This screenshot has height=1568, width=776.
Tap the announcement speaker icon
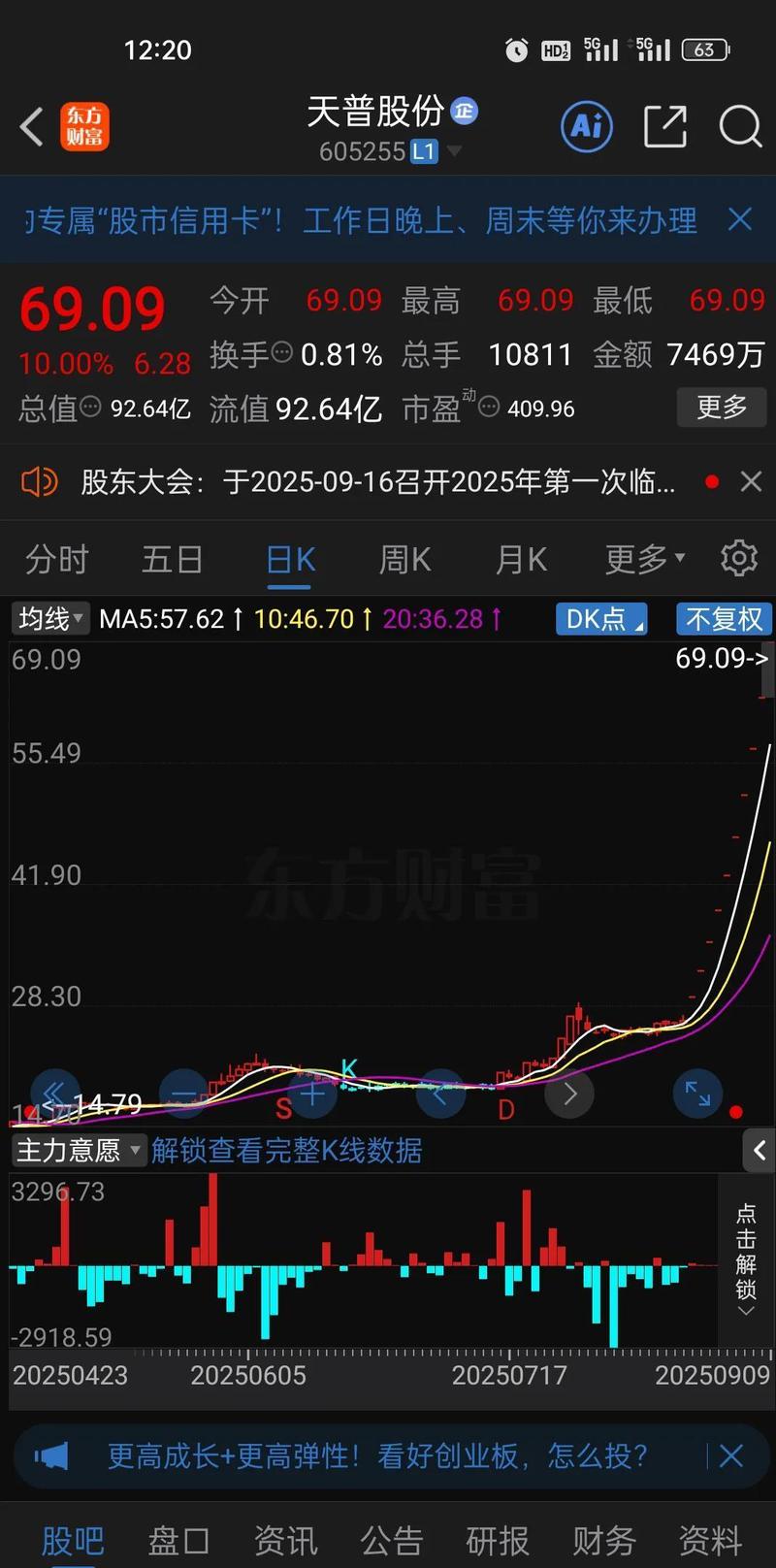click(x=39, y=481)
